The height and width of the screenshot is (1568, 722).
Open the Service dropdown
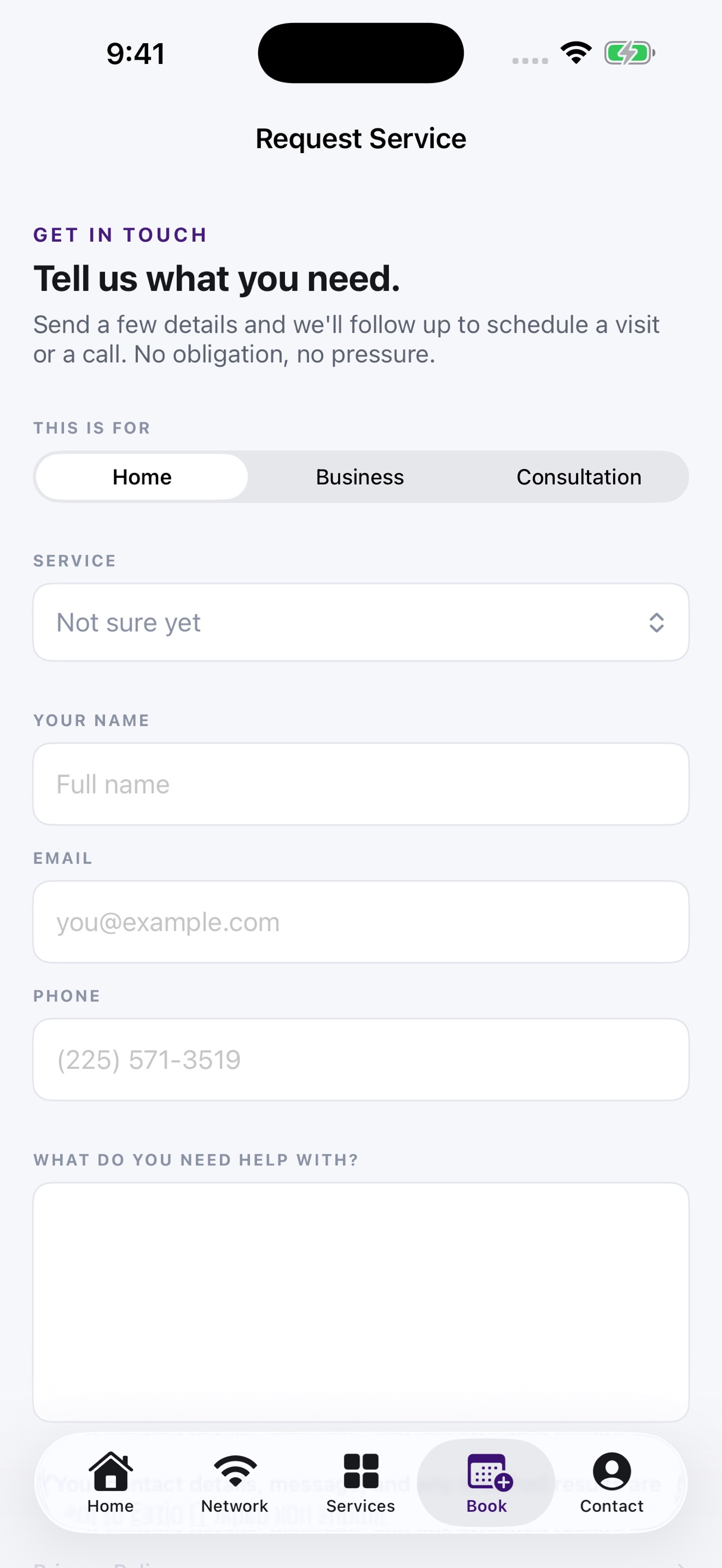click(361, 622)
